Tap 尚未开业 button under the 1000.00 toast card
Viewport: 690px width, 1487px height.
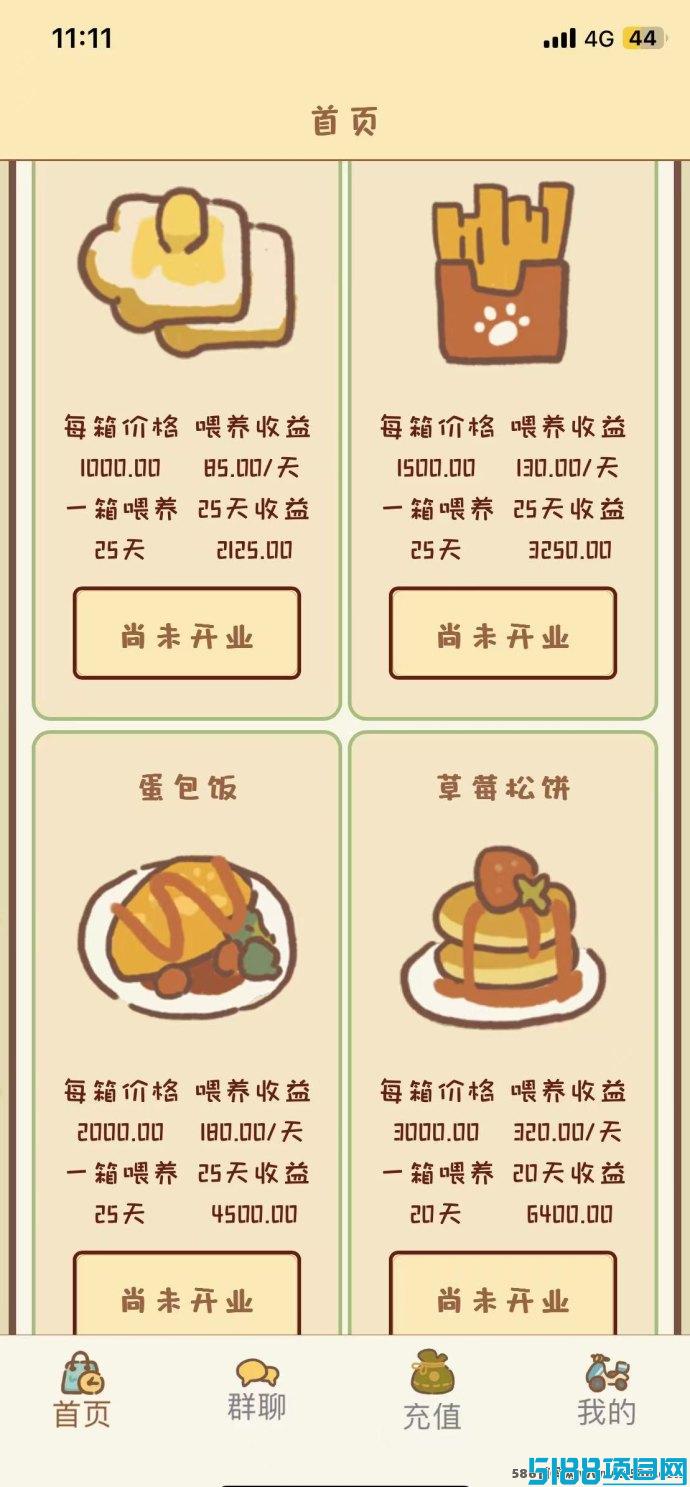tap(187, 634)
